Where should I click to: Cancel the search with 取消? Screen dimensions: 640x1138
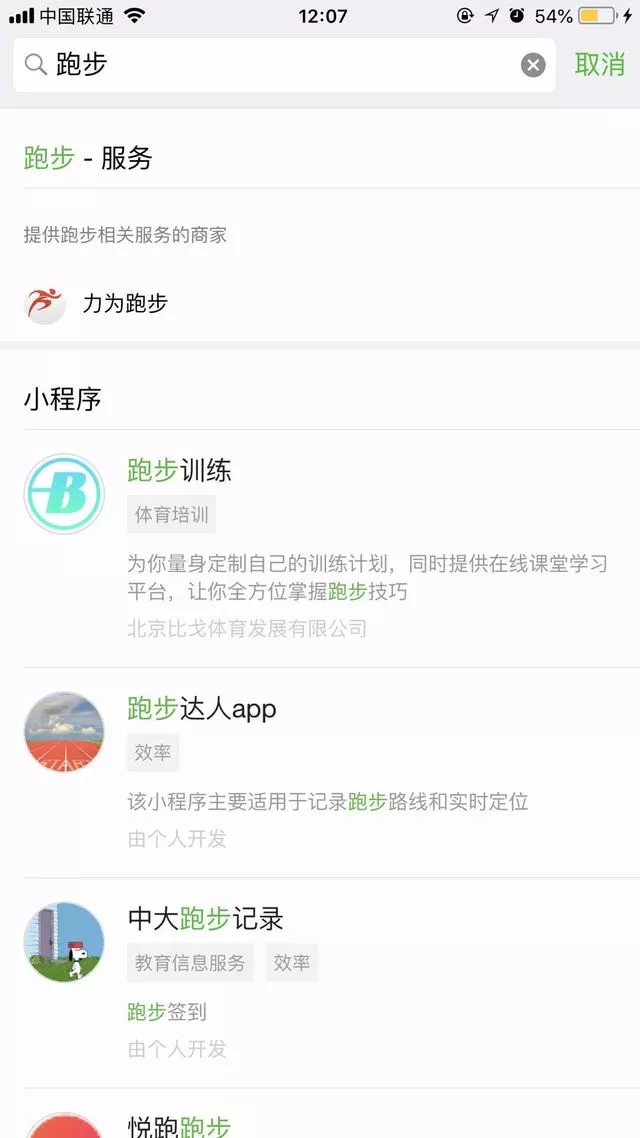click(600, 65)
